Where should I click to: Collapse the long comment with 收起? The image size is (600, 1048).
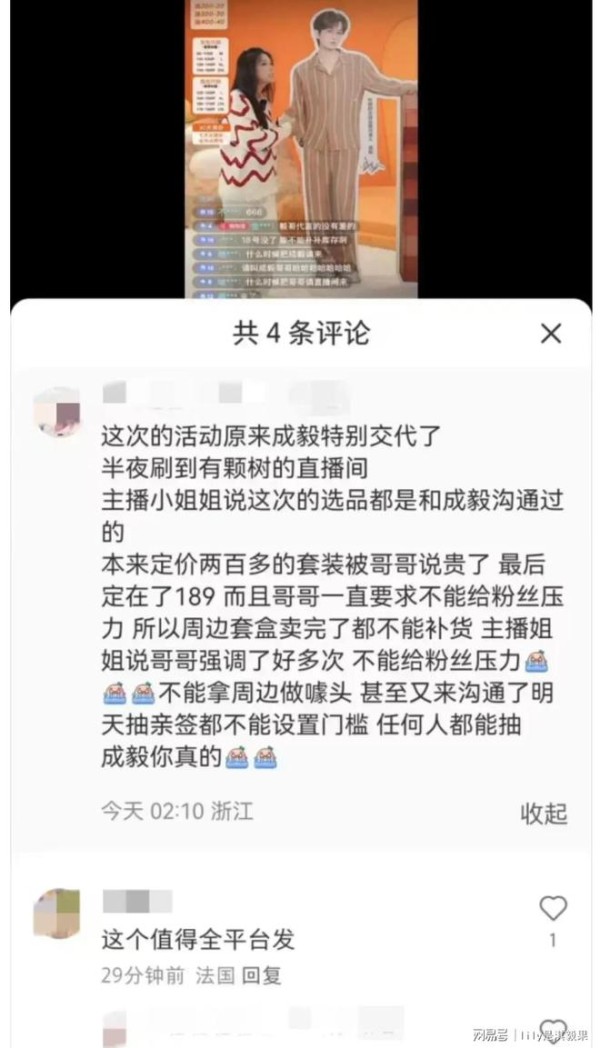pos(543,813)
